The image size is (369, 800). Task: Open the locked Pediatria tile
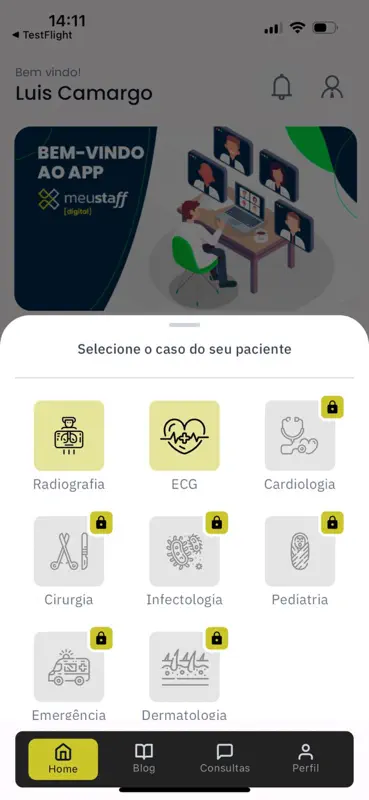[300, 551]
